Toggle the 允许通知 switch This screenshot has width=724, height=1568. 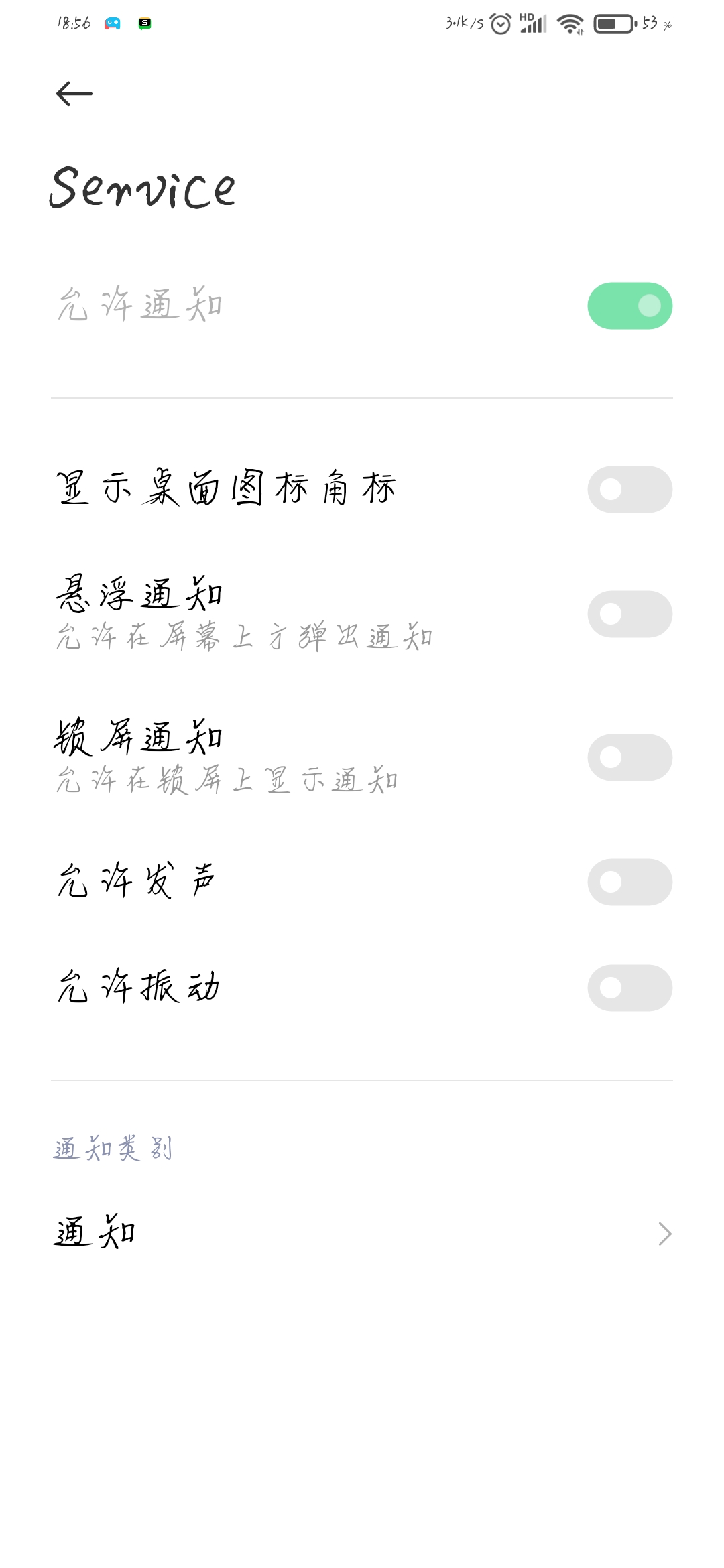pyautogui.click(x=629, y=306)
